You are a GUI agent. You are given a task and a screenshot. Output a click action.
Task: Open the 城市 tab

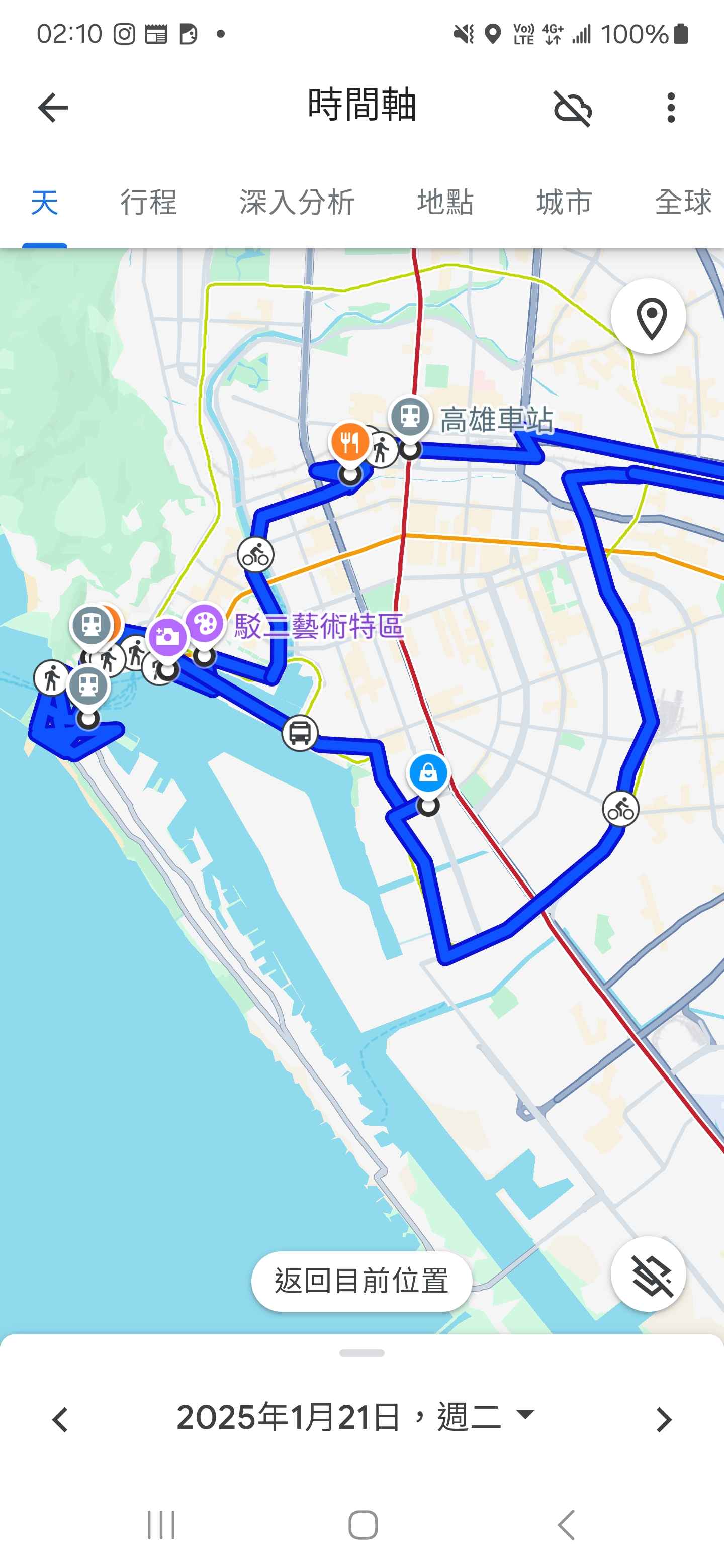[564, 202]
